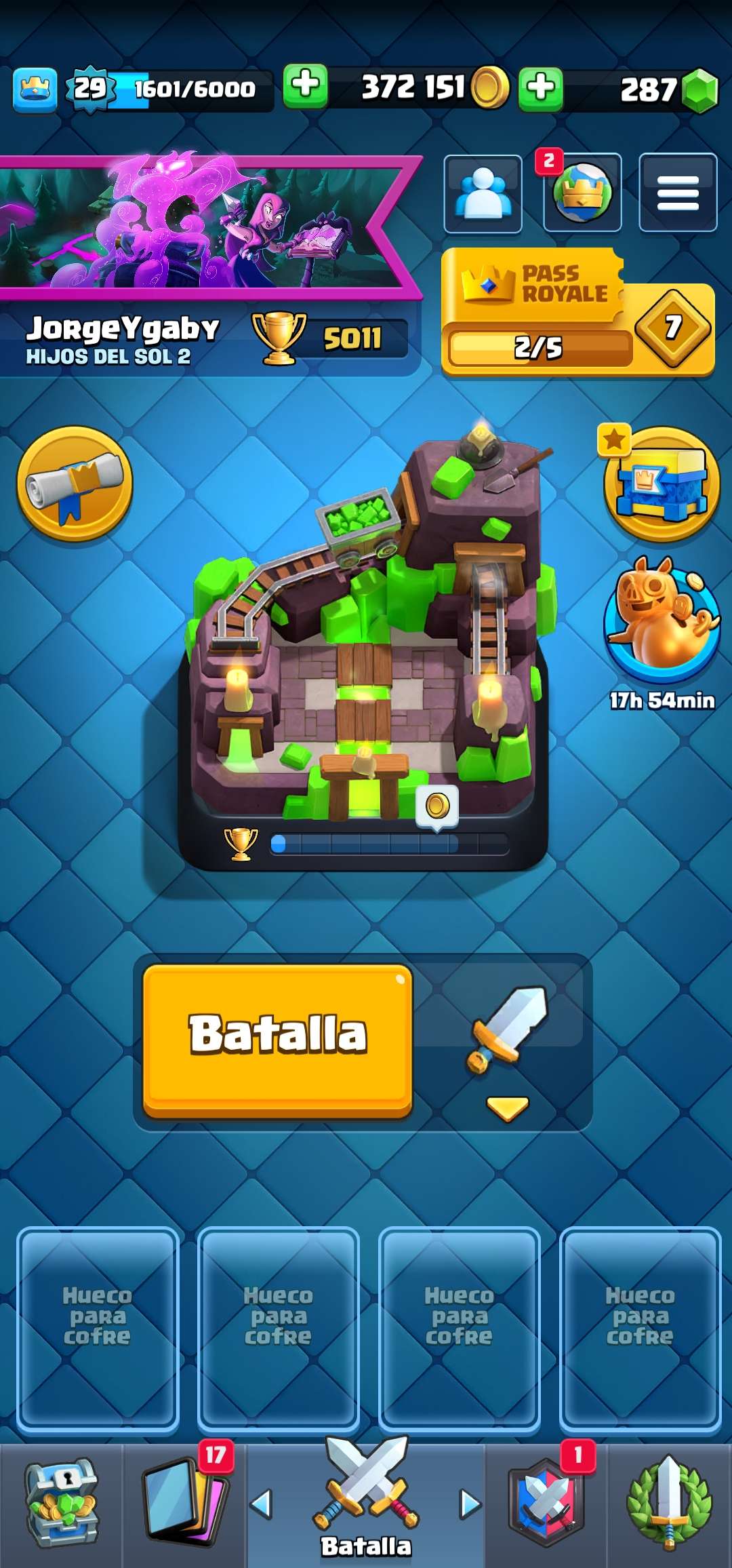The height and width of the screenshot is (1568, 732).
Task: Open the friends list icon
Action: [x=483, y=193]
